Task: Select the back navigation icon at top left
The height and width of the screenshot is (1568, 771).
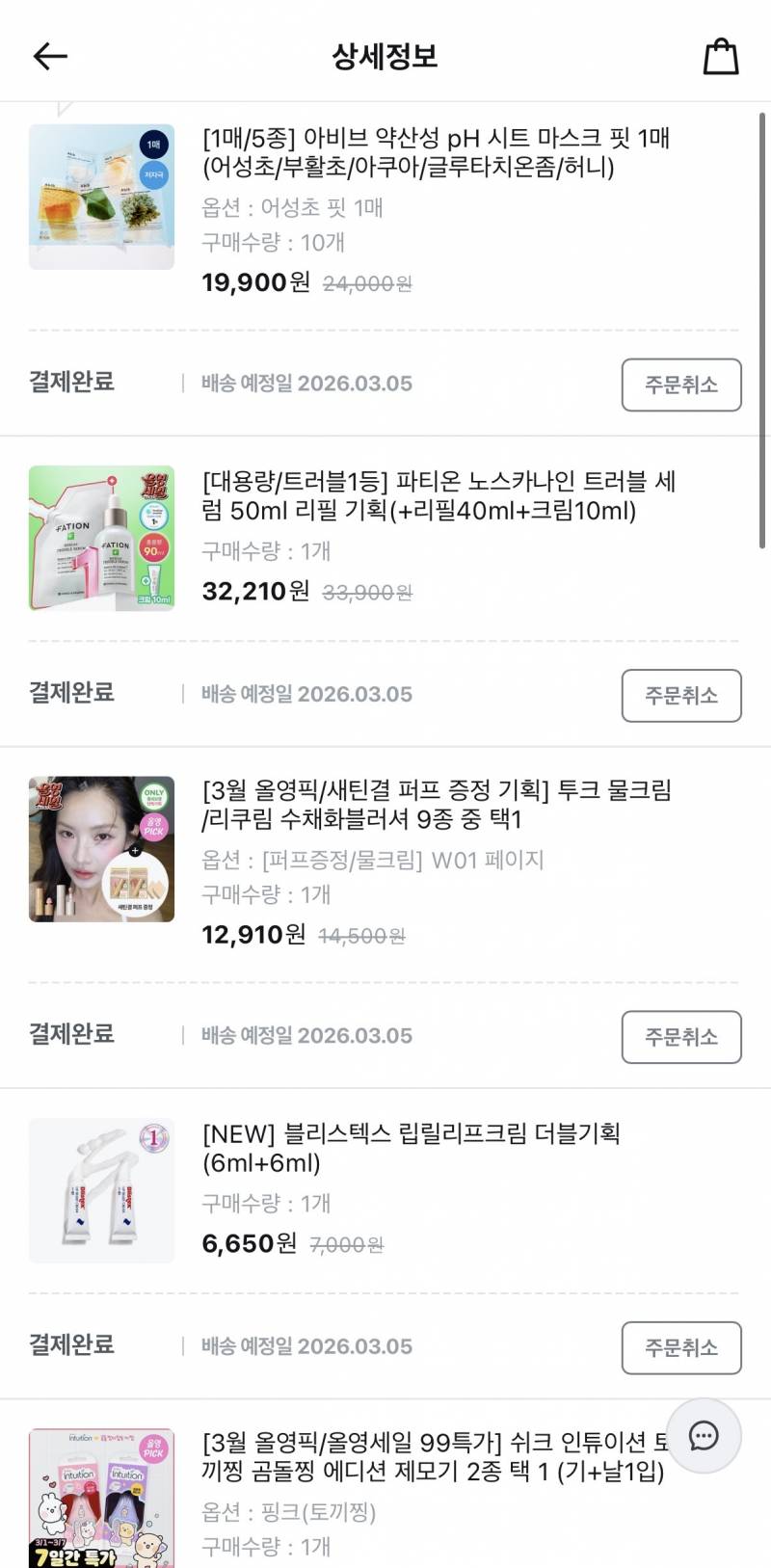Action: (x=49, y=55)
